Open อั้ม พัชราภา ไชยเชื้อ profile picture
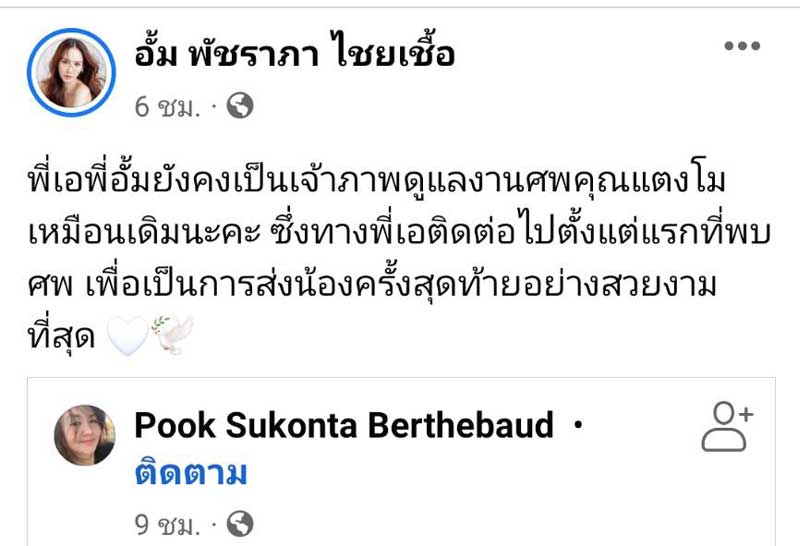The image size is (800, 546). click(x=72, y=73)
